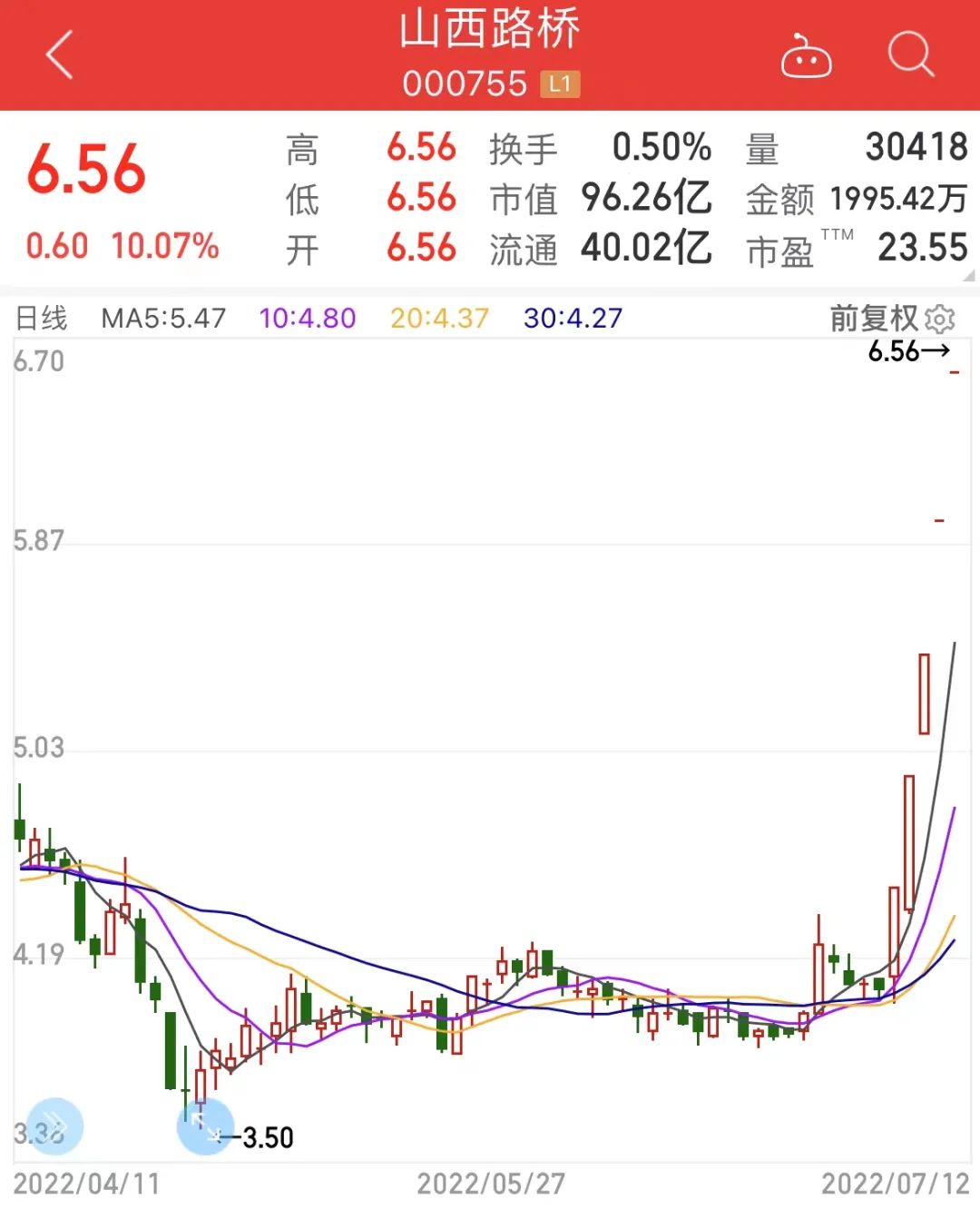Expand the chart with the diagonal-arrows button
The width and height of the screenshot is (980, 1209).
[x=206, y=1126]
